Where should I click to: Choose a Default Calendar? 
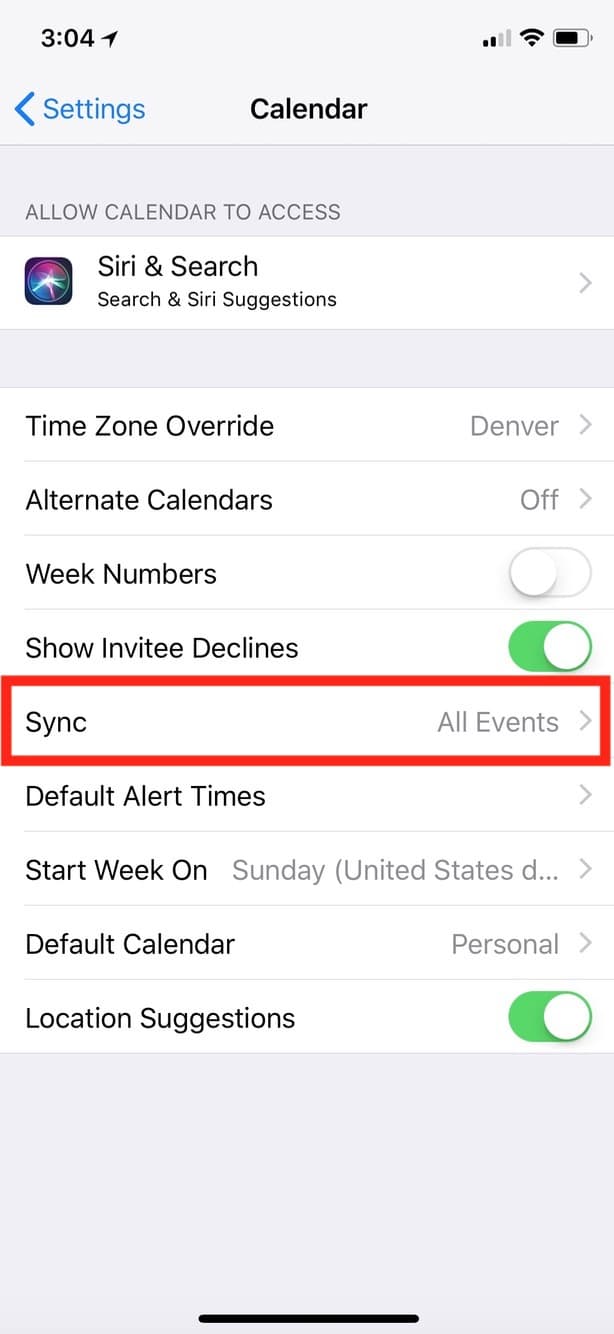click(306, 944)
